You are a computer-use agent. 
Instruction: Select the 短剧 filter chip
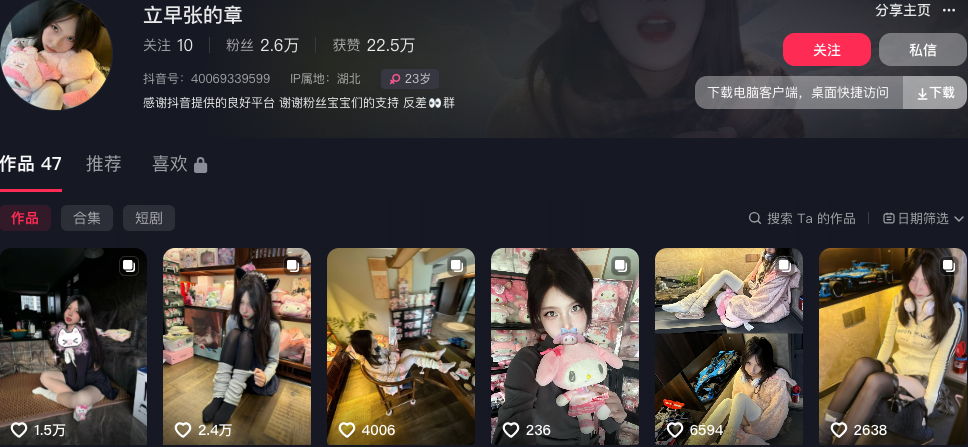pos(149,218)
